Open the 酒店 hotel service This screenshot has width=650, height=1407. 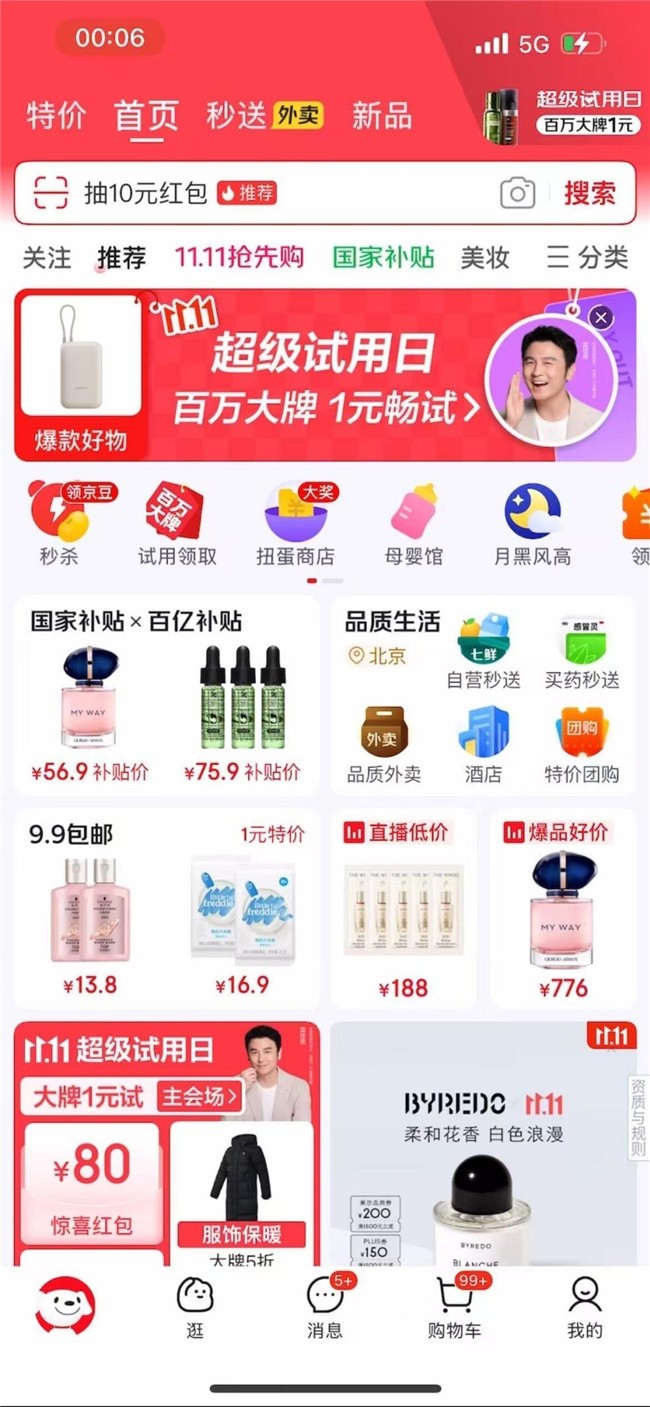tap(483, 745)
